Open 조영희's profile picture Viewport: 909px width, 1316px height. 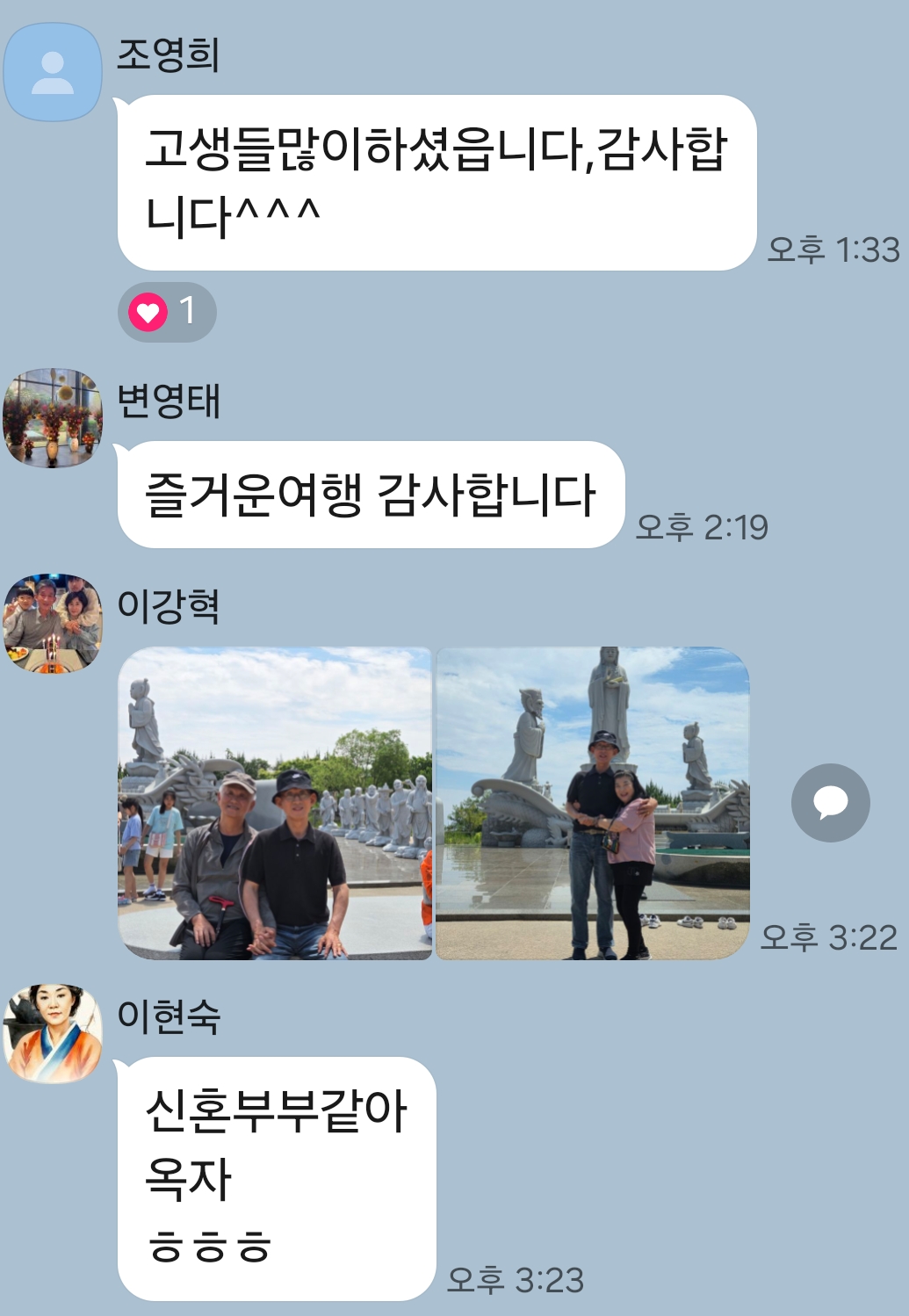(x=53, y=72)
